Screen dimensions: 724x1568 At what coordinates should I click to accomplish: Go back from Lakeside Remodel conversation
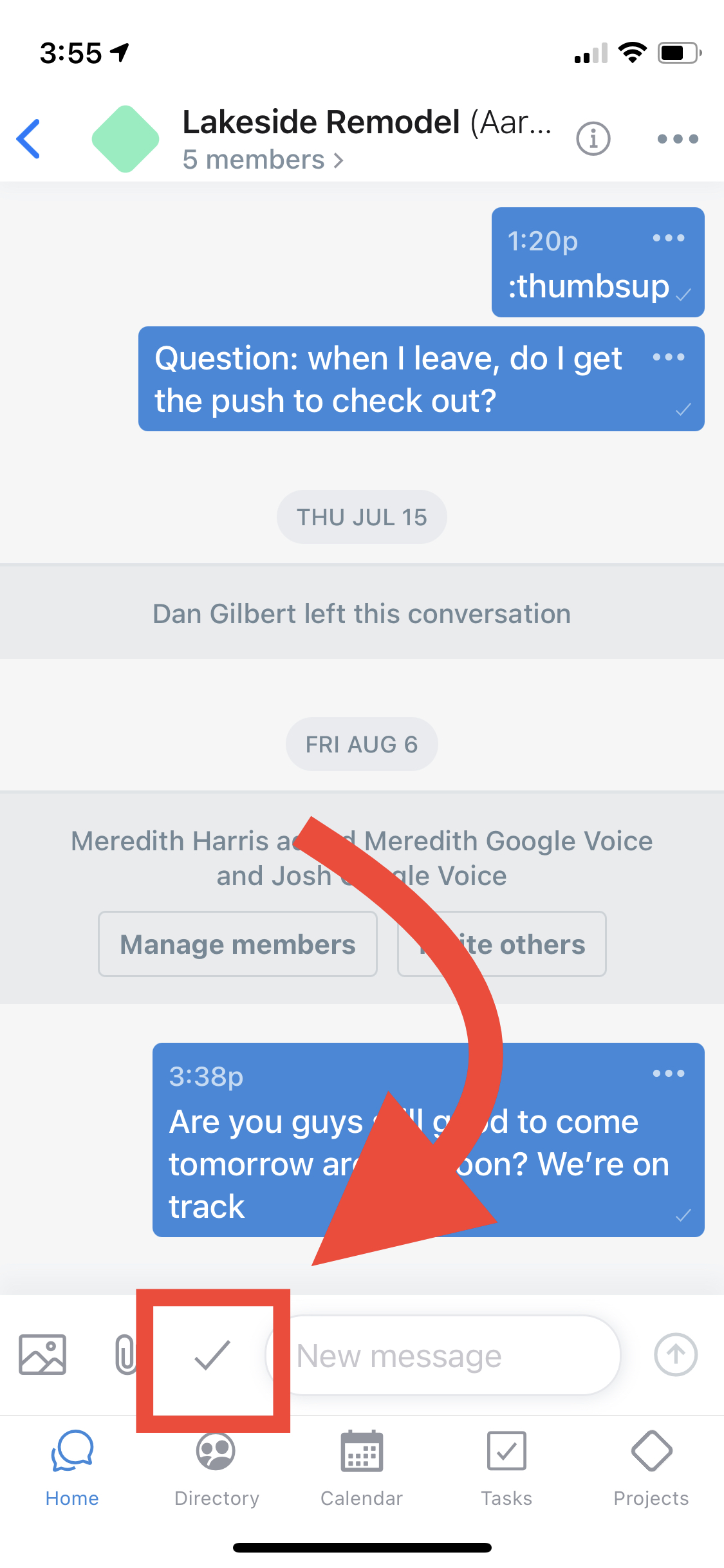coord(28,138)
